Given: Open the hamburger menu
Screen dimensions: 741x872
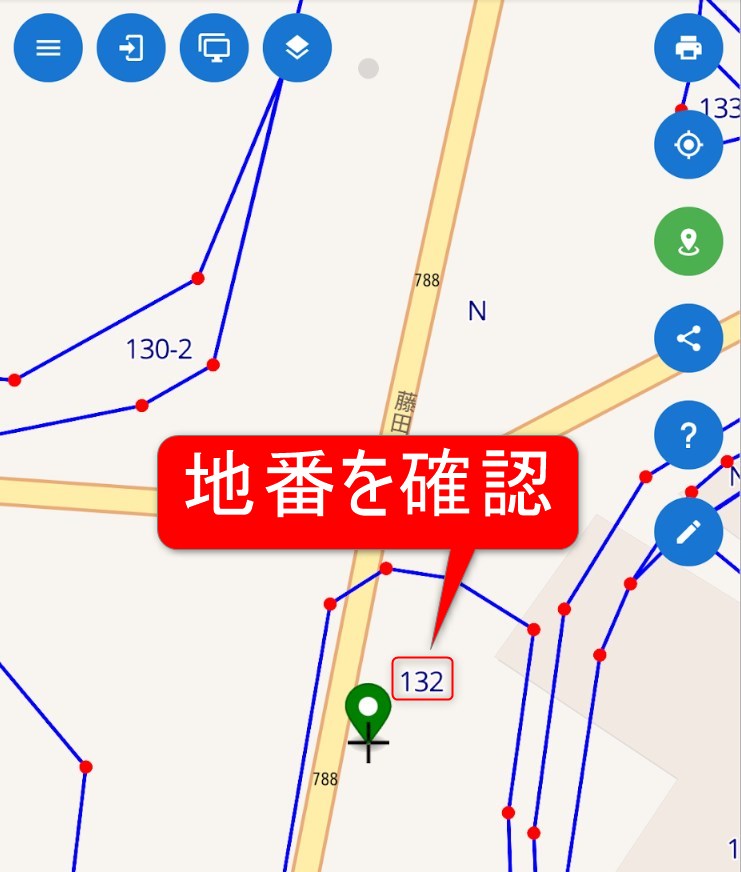Looking at the screenshot, I should pos(48,48).
